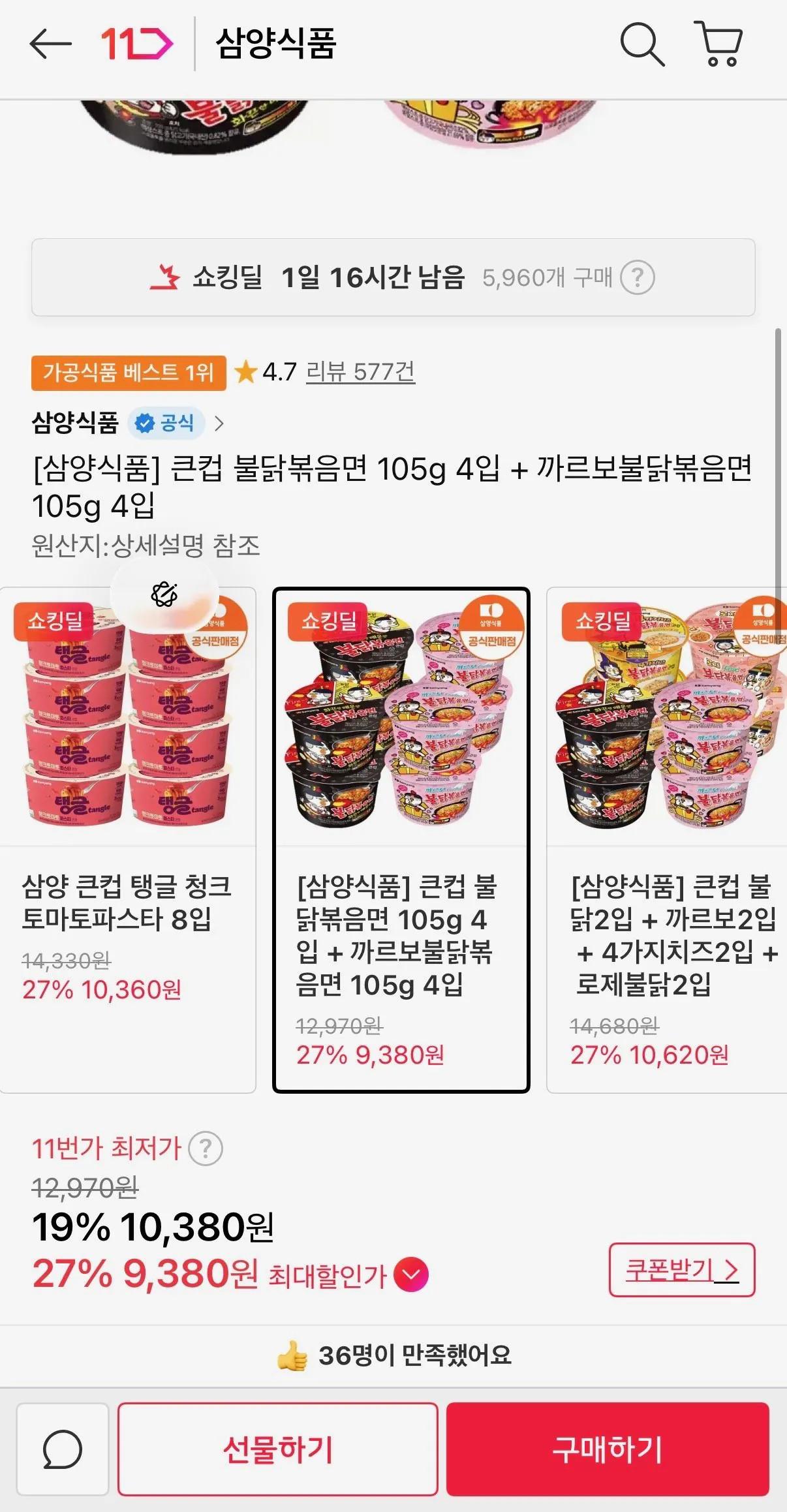Open seller page via arrow beside 삼양식품 공식
This screenshot has height=1512, width=787.
tap(220, 422)
